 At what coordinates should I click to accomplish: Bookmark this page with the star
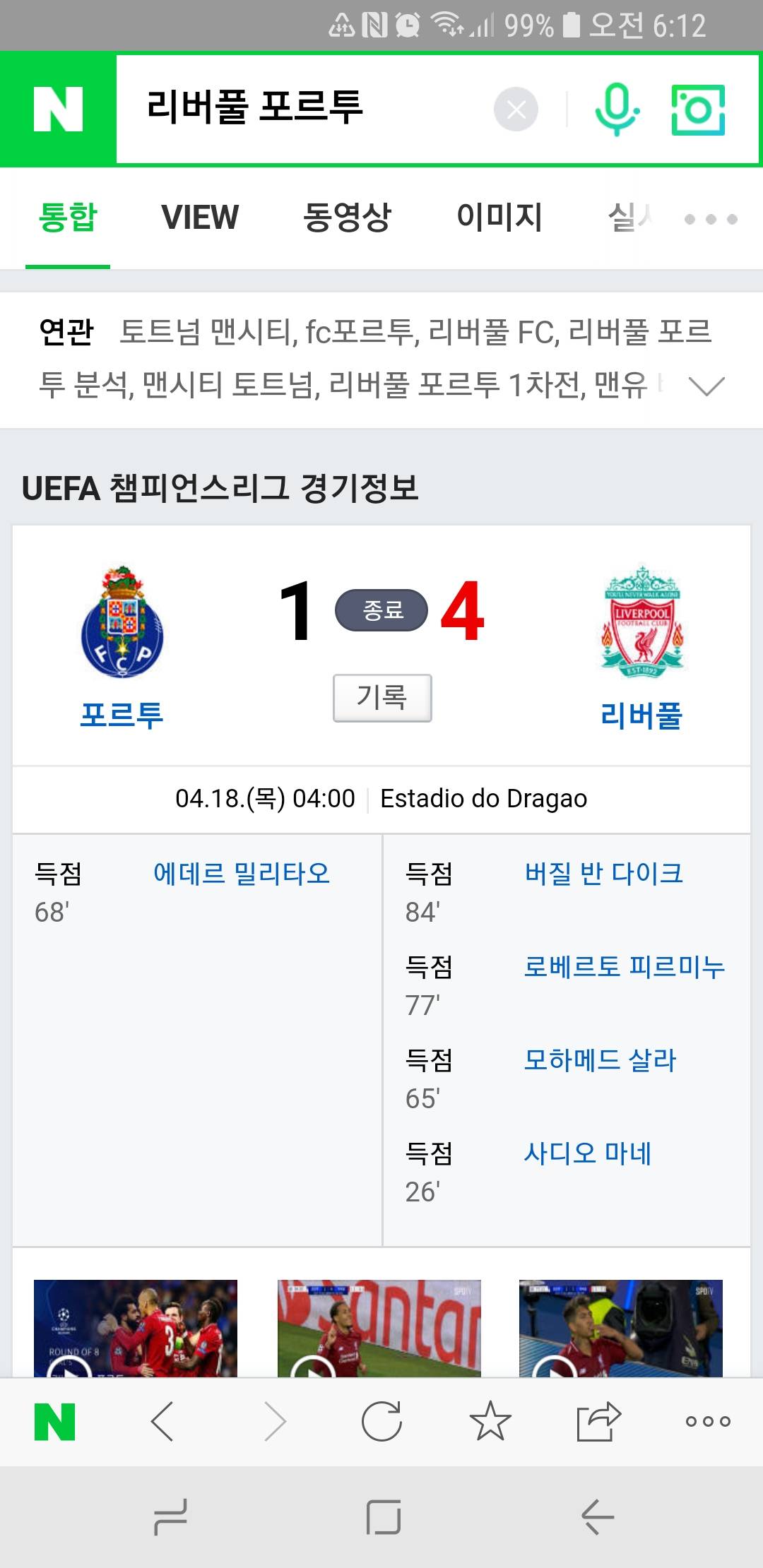[x=490, y=1420]
